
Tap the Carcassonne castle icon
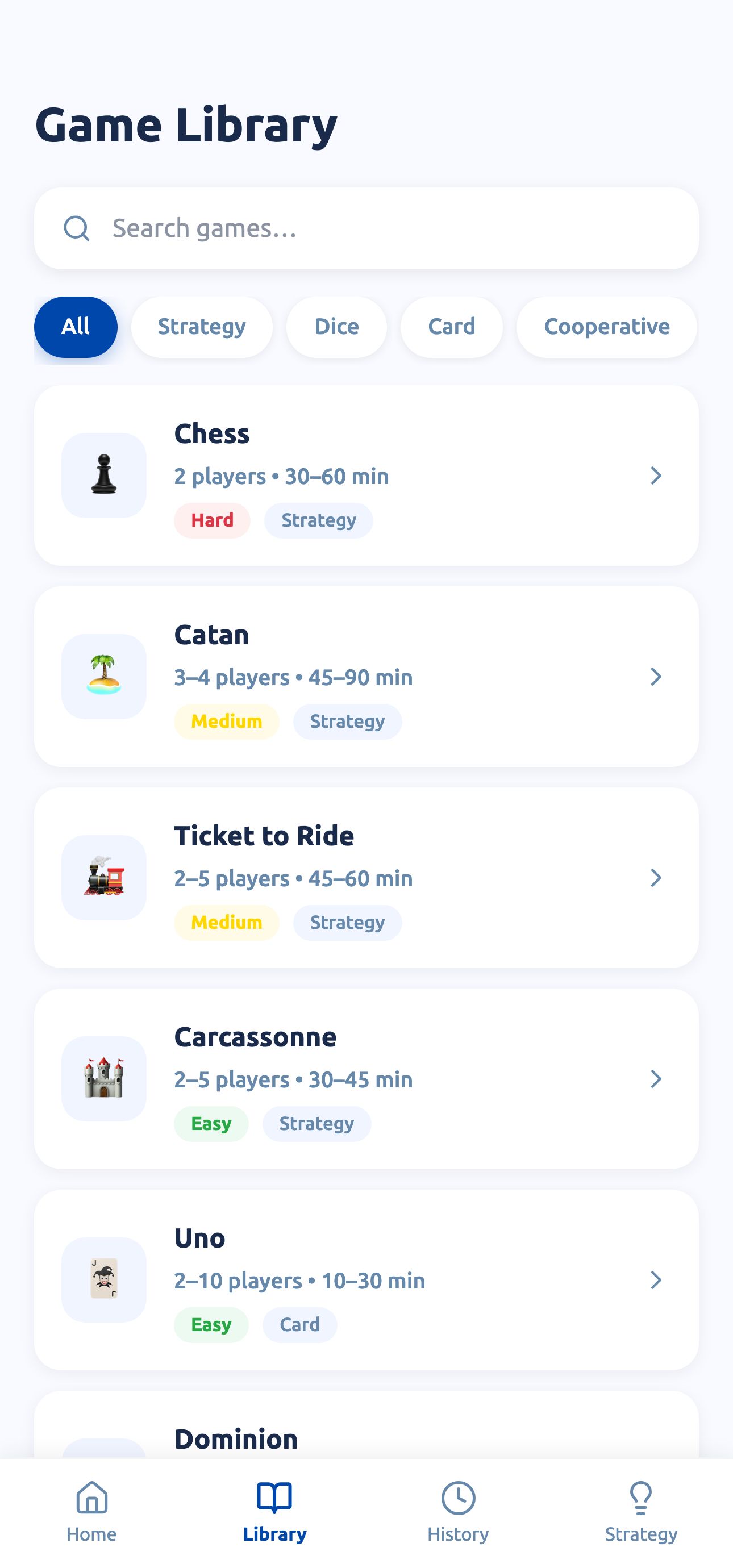[x=104, y=1079]
